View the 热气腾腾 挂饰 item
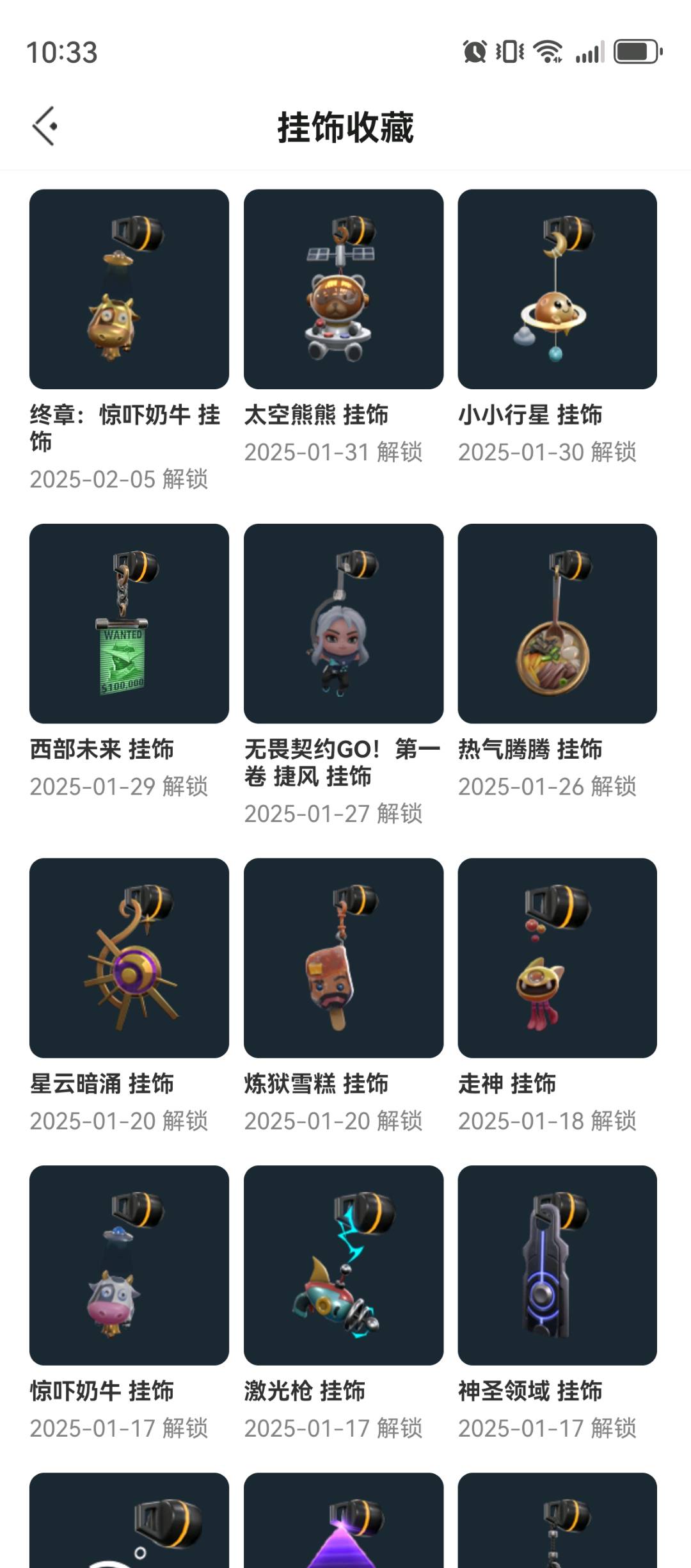Viewport: 691px width, 1568px height. click(557, 624)
